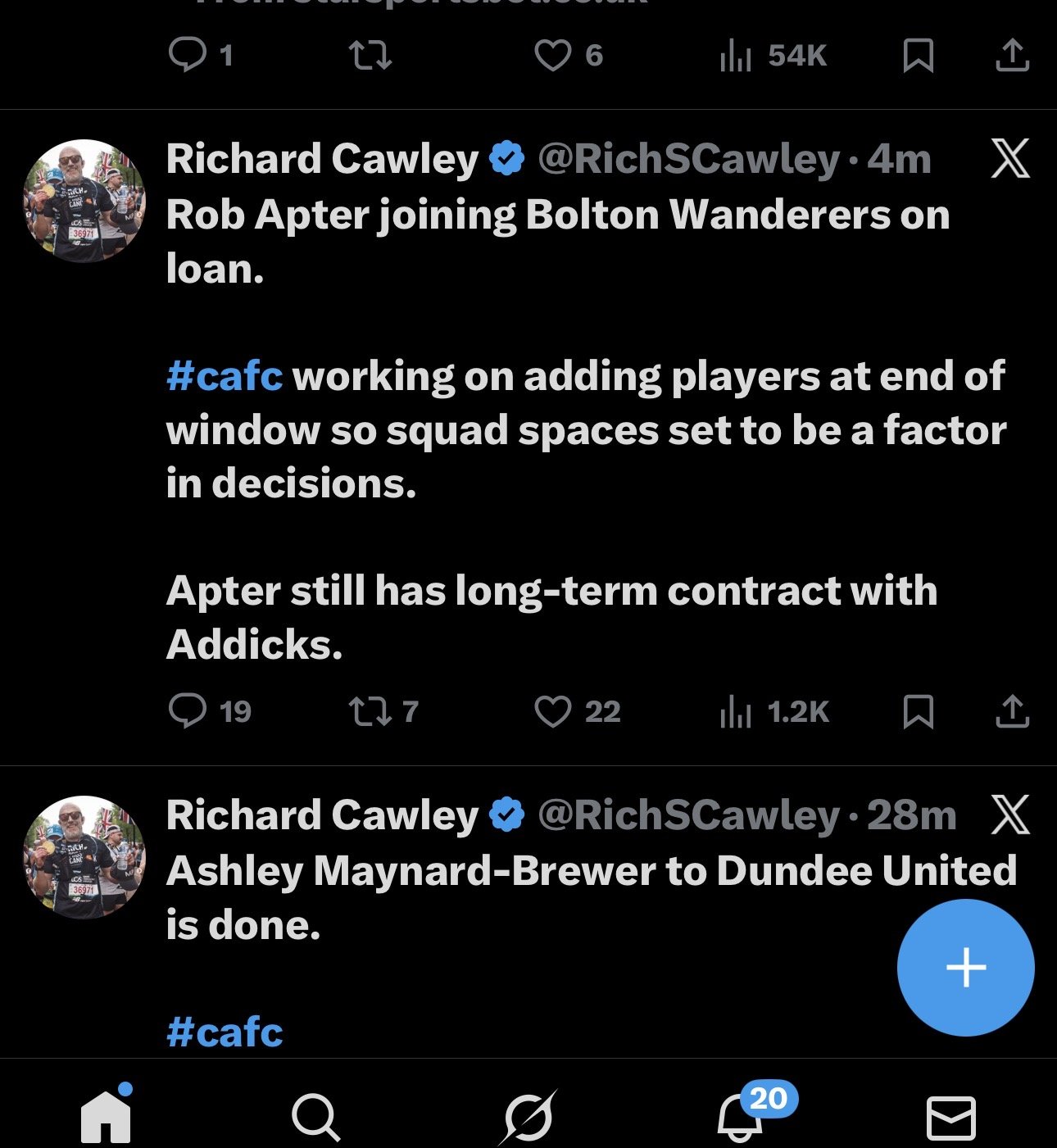
Task: Open the Grok tab
Action: coord(528,1118)
